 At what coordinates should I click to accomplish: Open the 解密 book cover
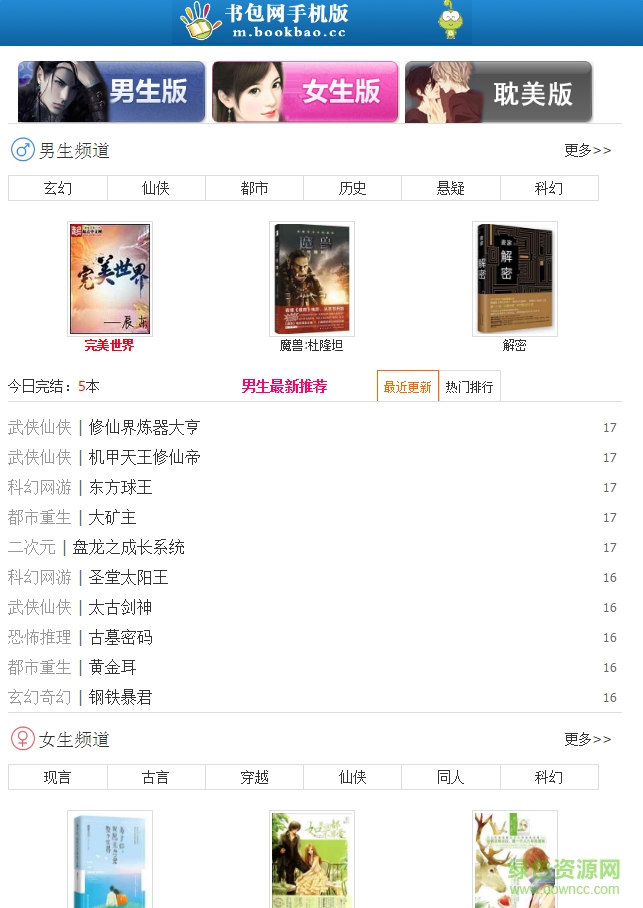tap(514, 279)
